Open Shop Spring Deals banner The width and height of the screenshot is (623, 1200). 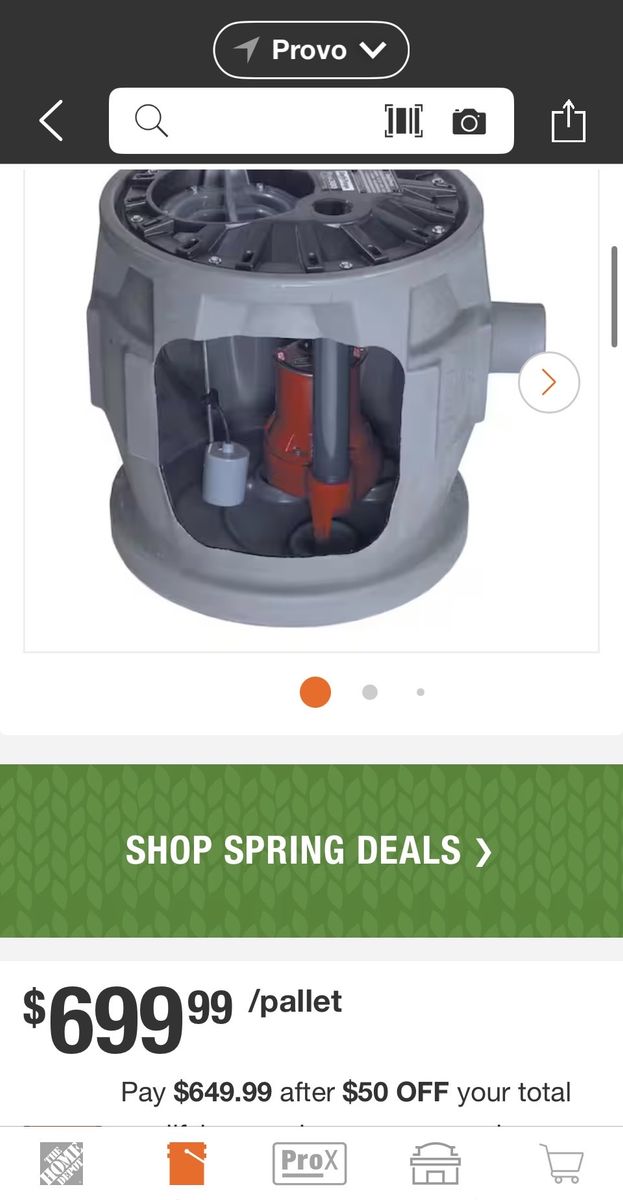pos(311,851)
